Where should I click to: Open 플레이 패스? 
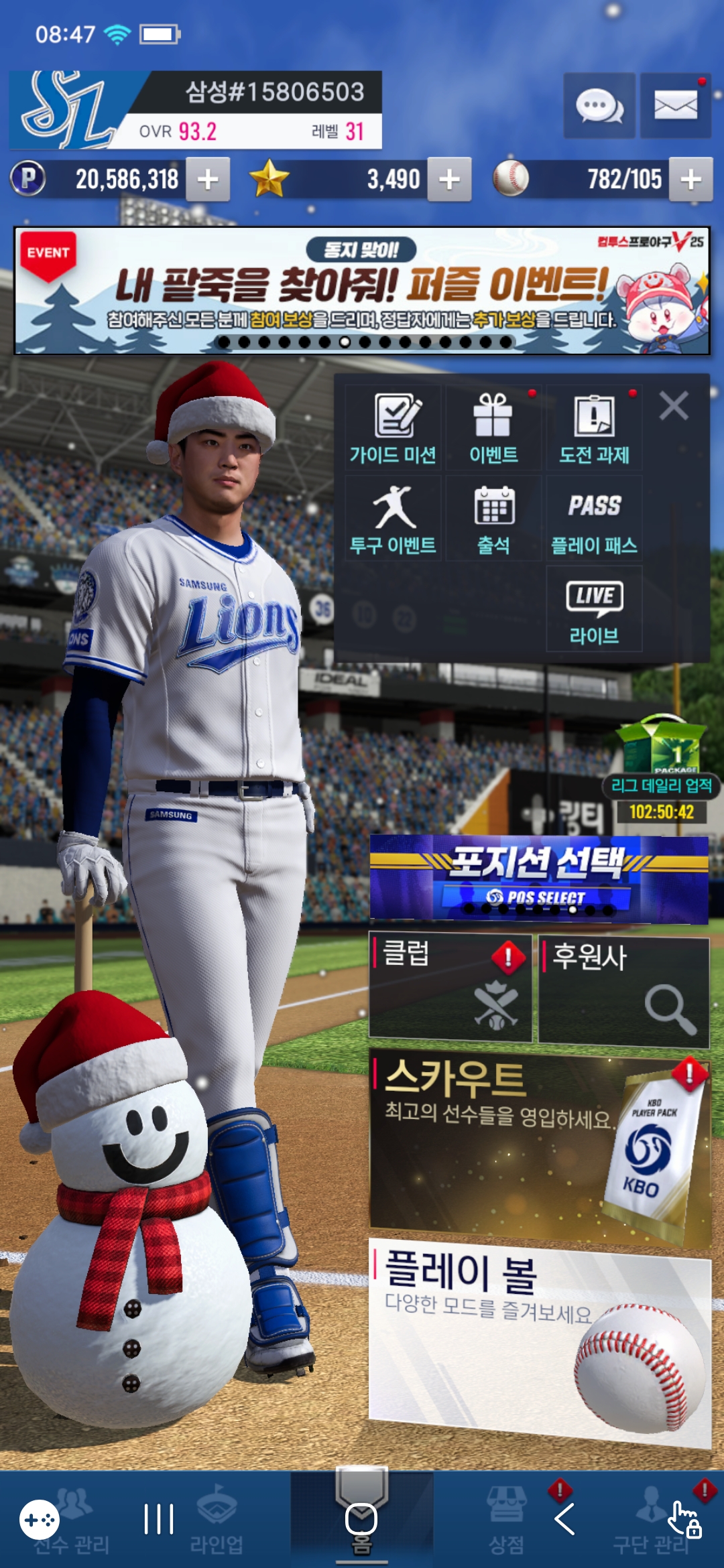click(594, 519)
